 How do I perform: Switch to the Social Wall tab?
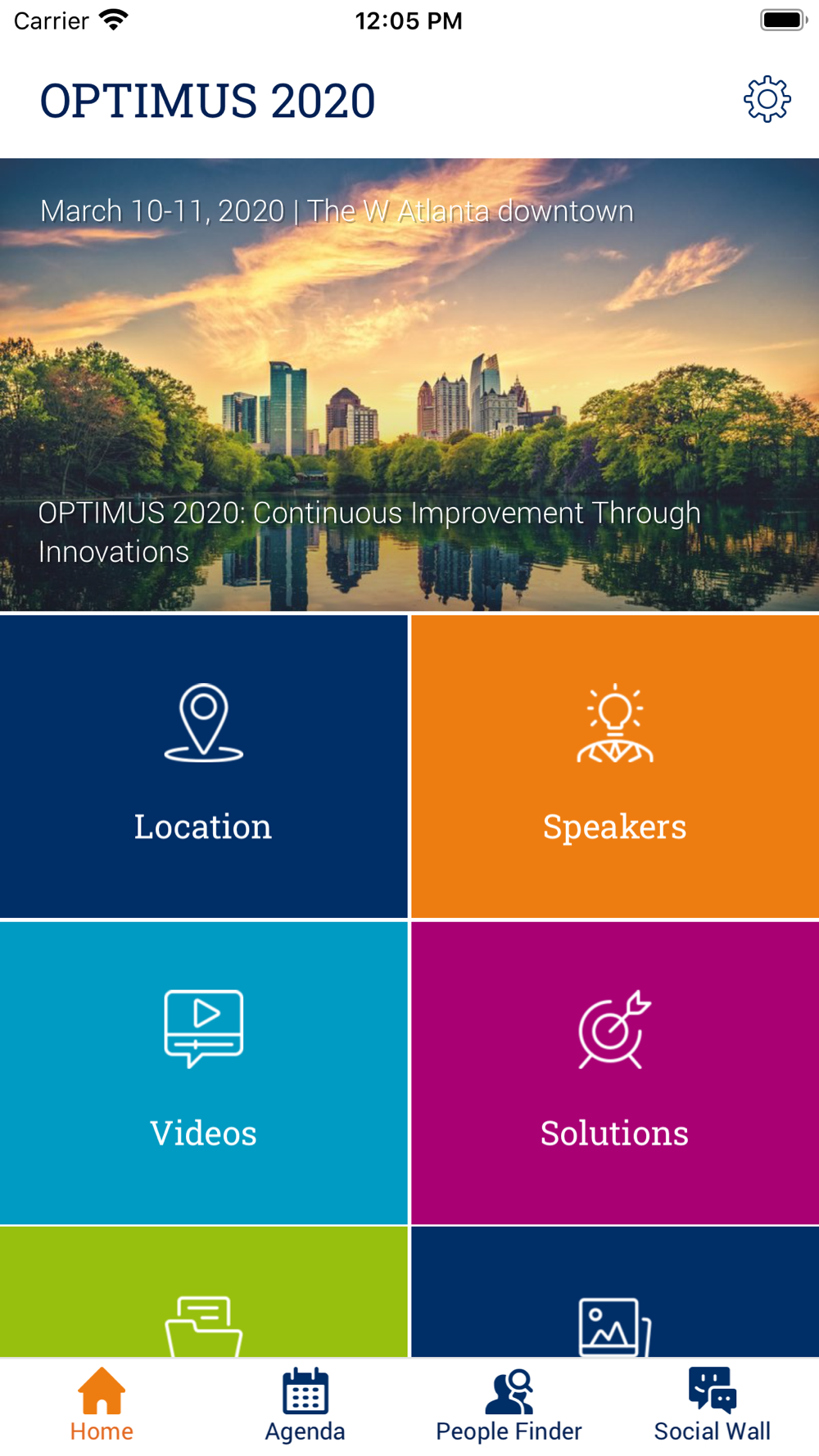713,1405
